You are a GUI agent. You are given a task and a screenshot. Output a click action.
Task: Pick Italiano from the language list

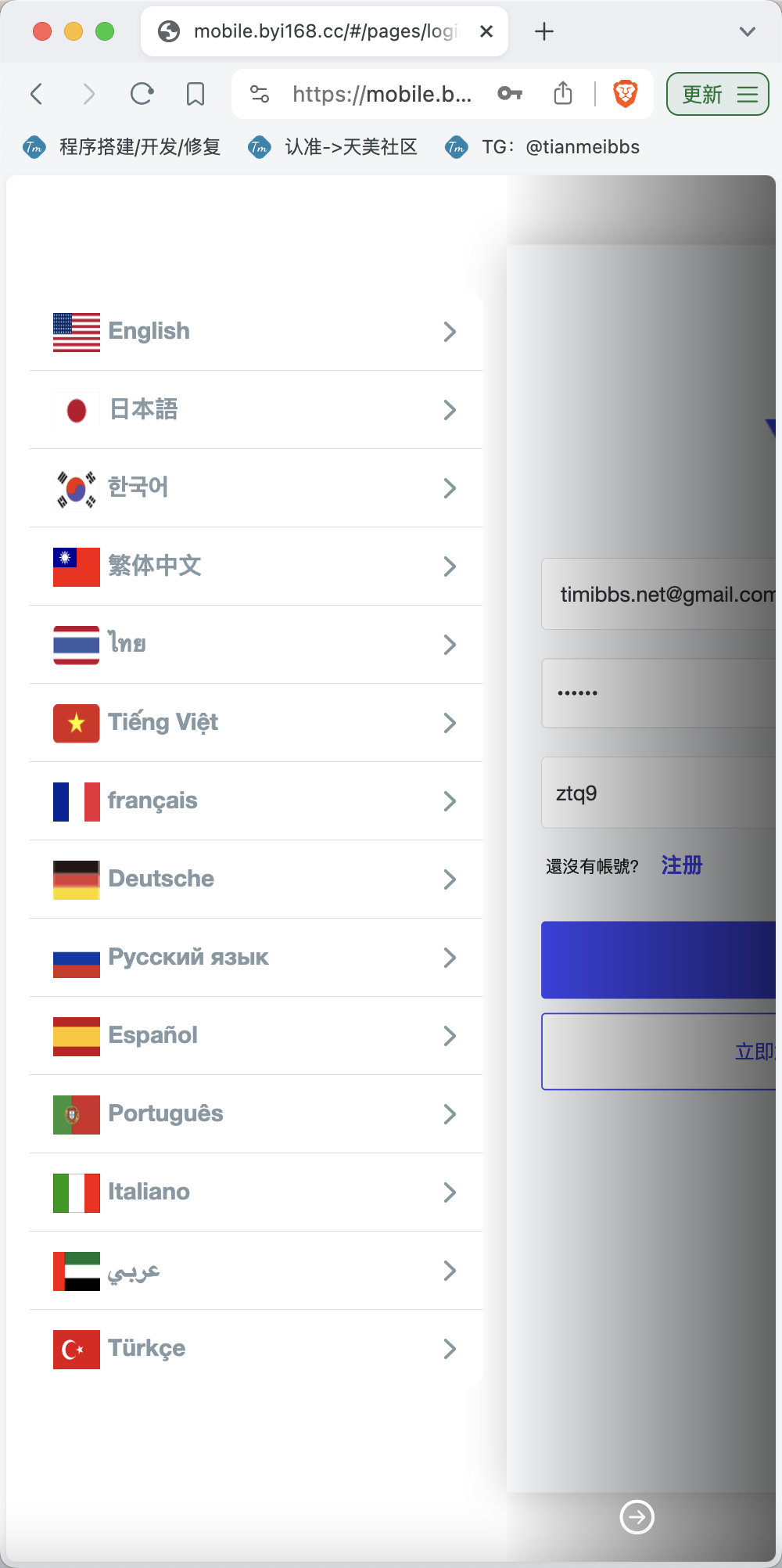pyautogui.click(x=256, y=1192)
